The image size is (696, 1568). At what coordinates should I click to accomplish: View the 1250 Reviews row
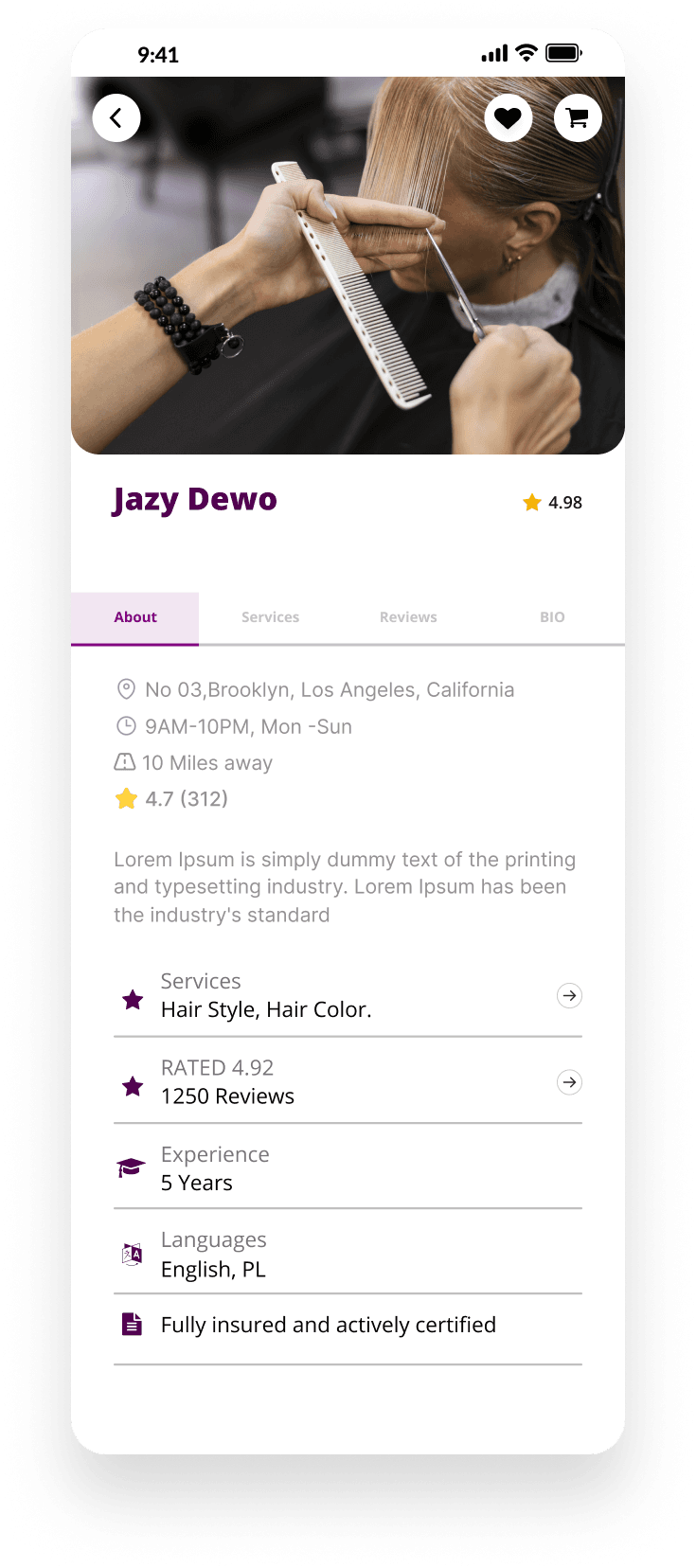pos(568,1082)
